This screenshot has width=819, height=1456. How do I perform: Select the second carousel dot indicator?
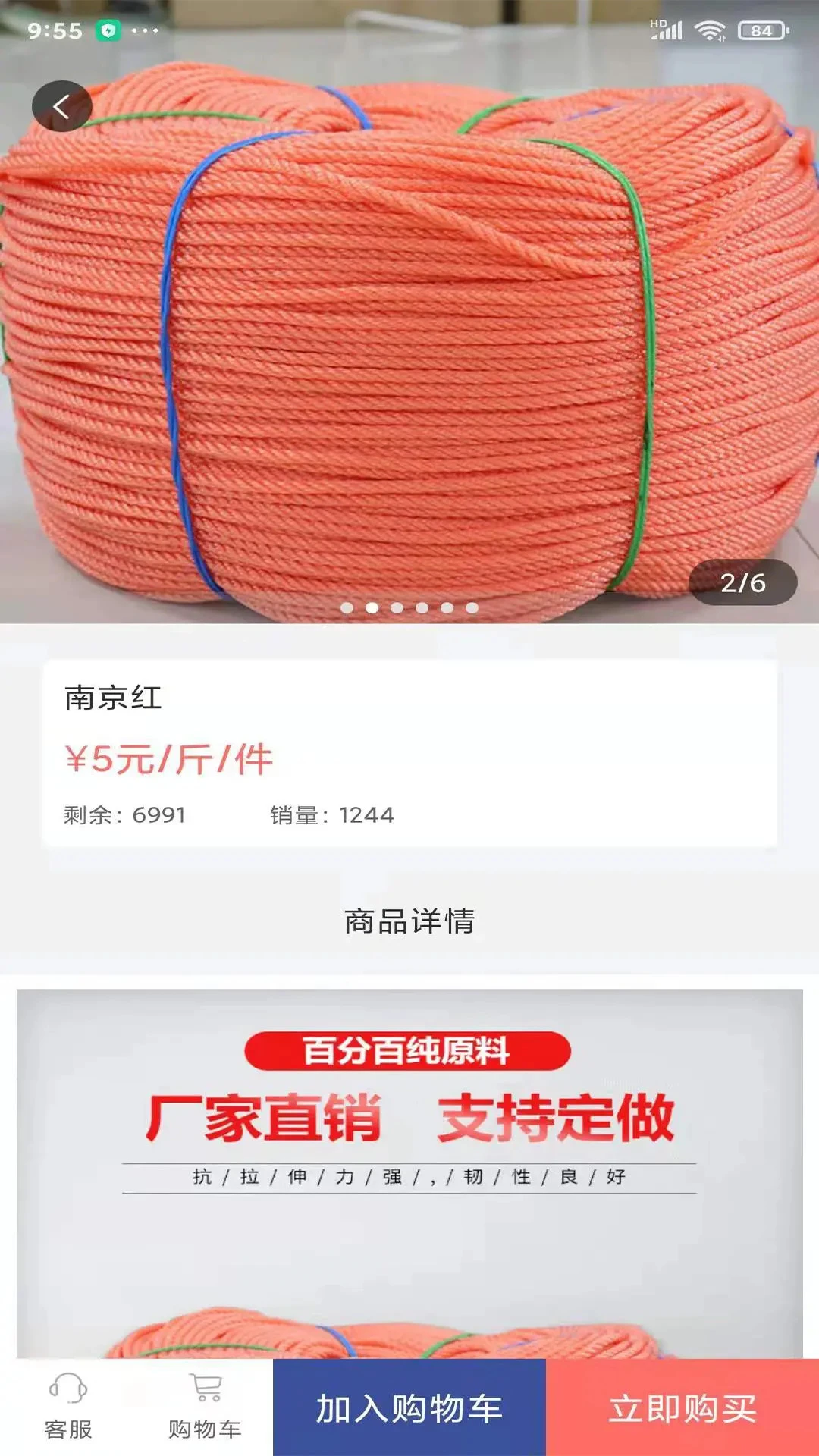[373, 607]
